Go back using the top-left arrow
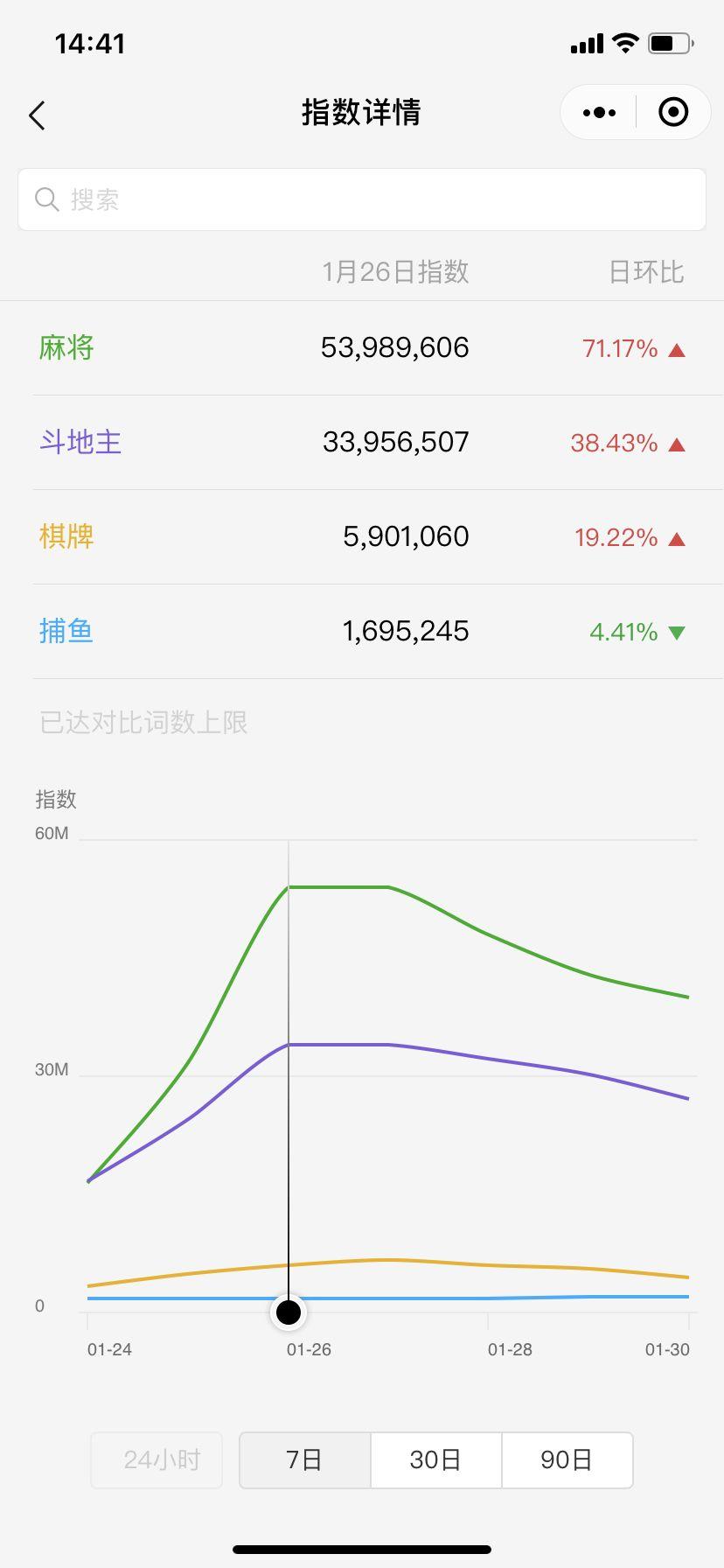Image resolution: width=724 pixels, height=1568 pixels. (37, 115)
